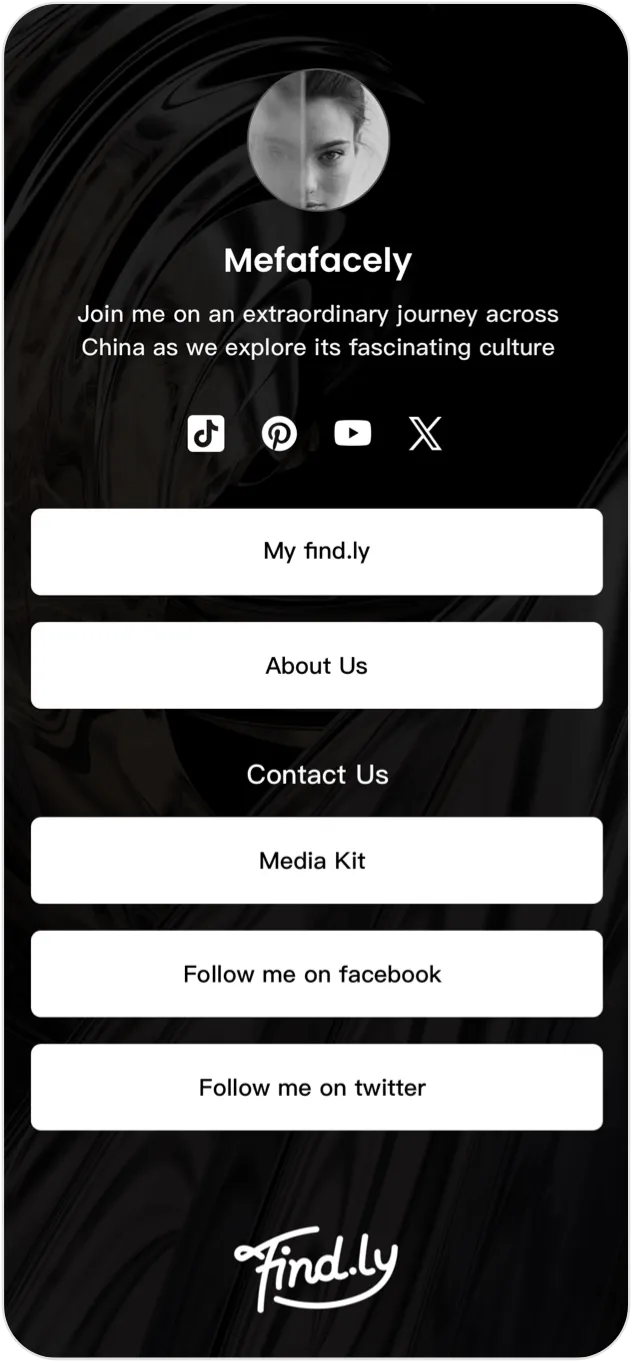Open the TikTok profile icon
632x1362 pixels.
tap(206, 434)
